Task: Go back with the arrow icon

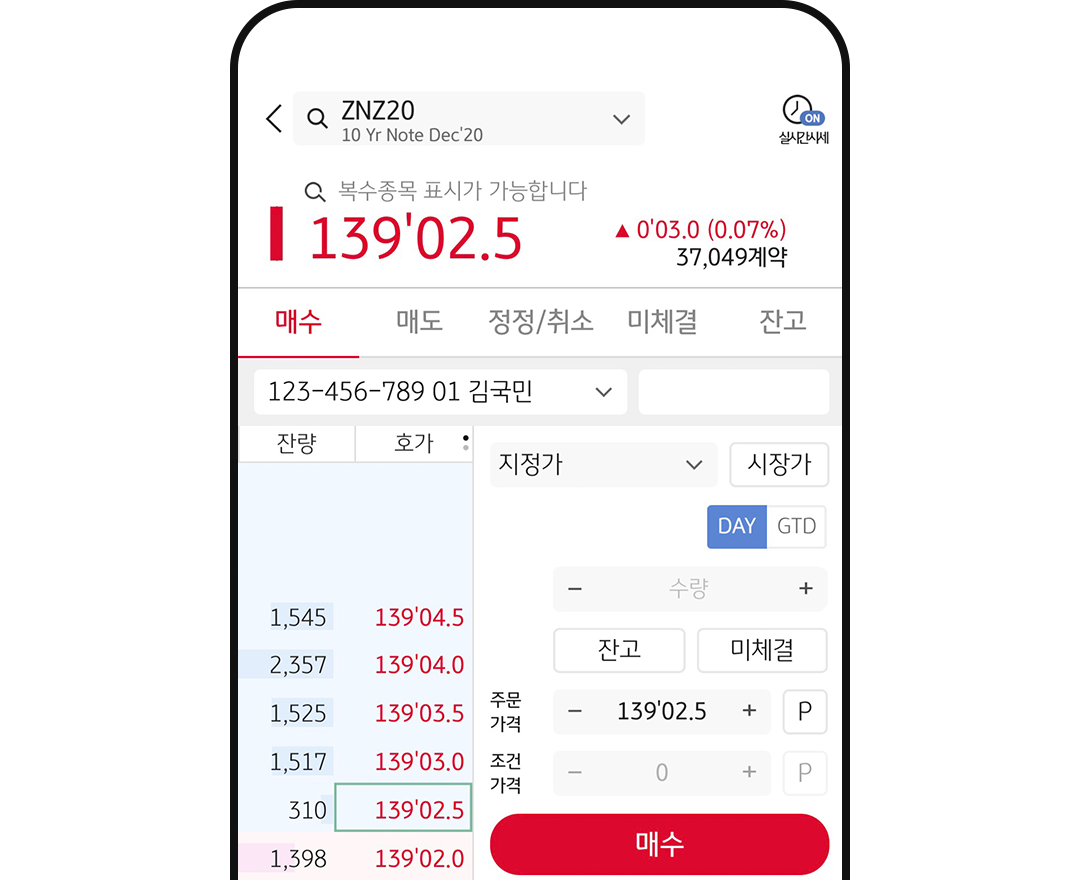Action: 274,119
